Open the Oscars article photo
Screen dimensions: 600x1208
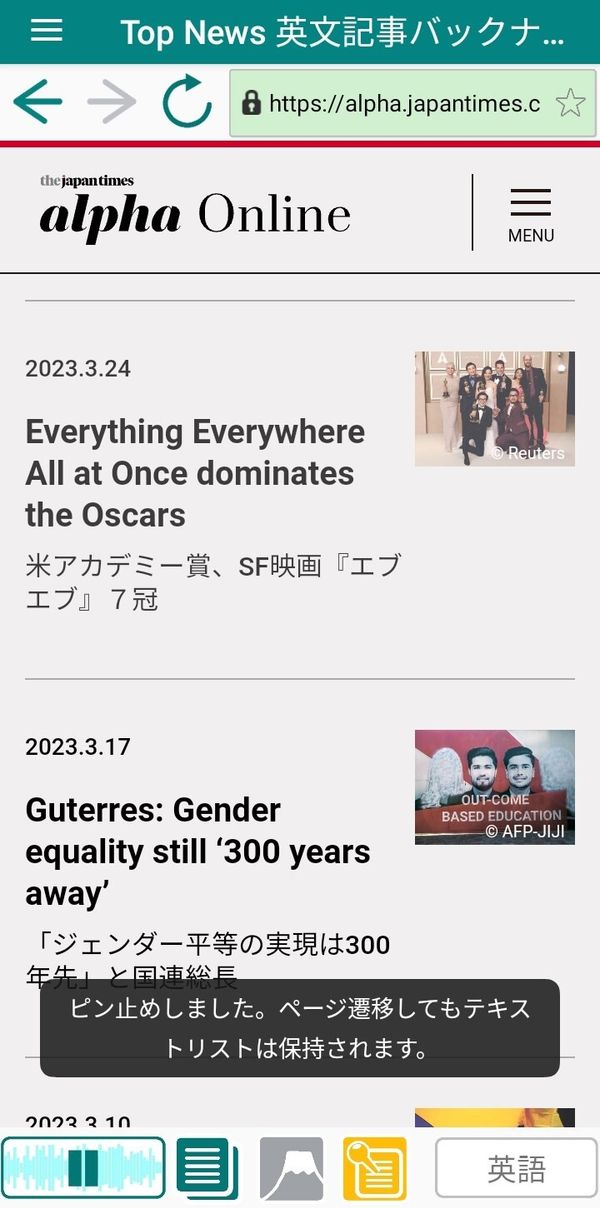pyautogui.click(x=495, y=409)
